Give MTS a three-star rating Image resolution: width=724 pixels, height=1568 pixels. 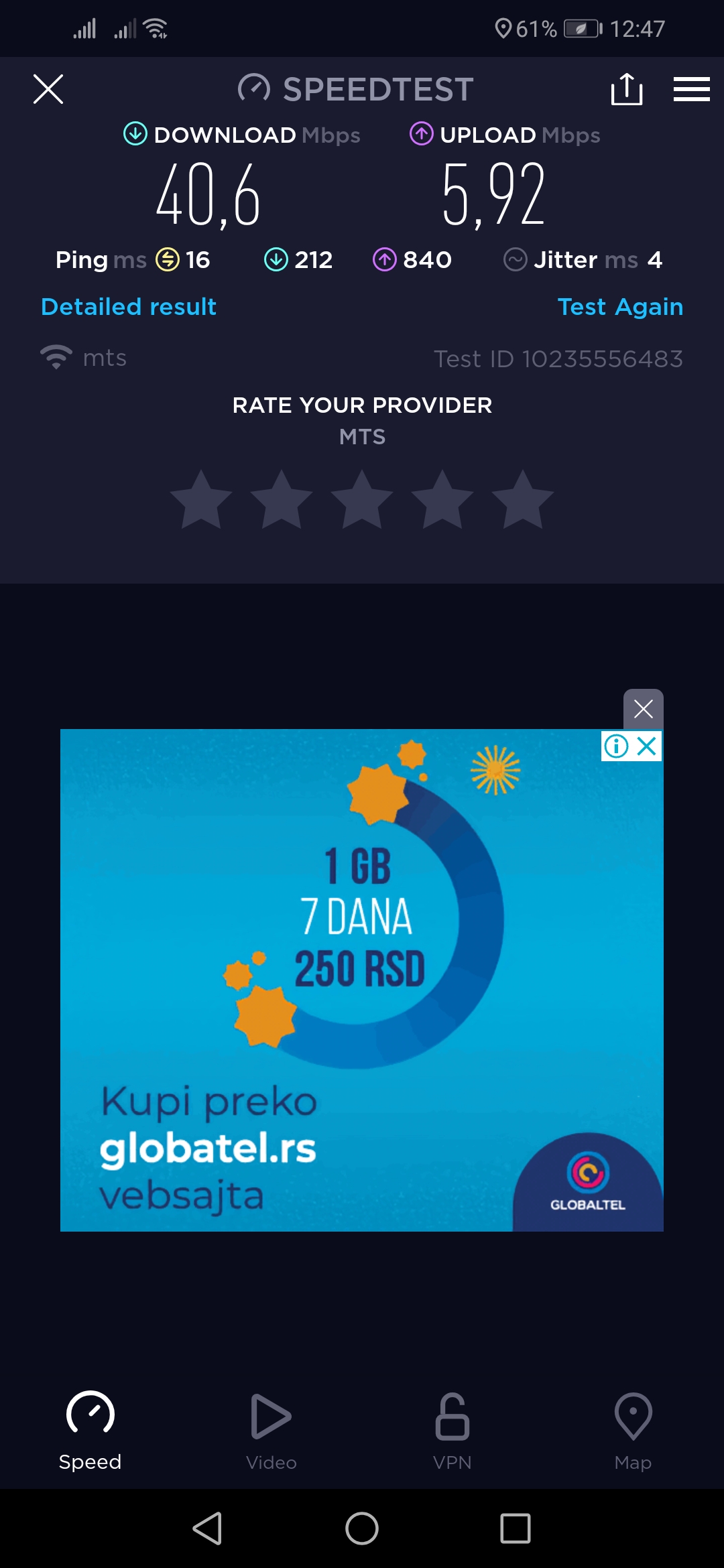[x=362, y=500]
